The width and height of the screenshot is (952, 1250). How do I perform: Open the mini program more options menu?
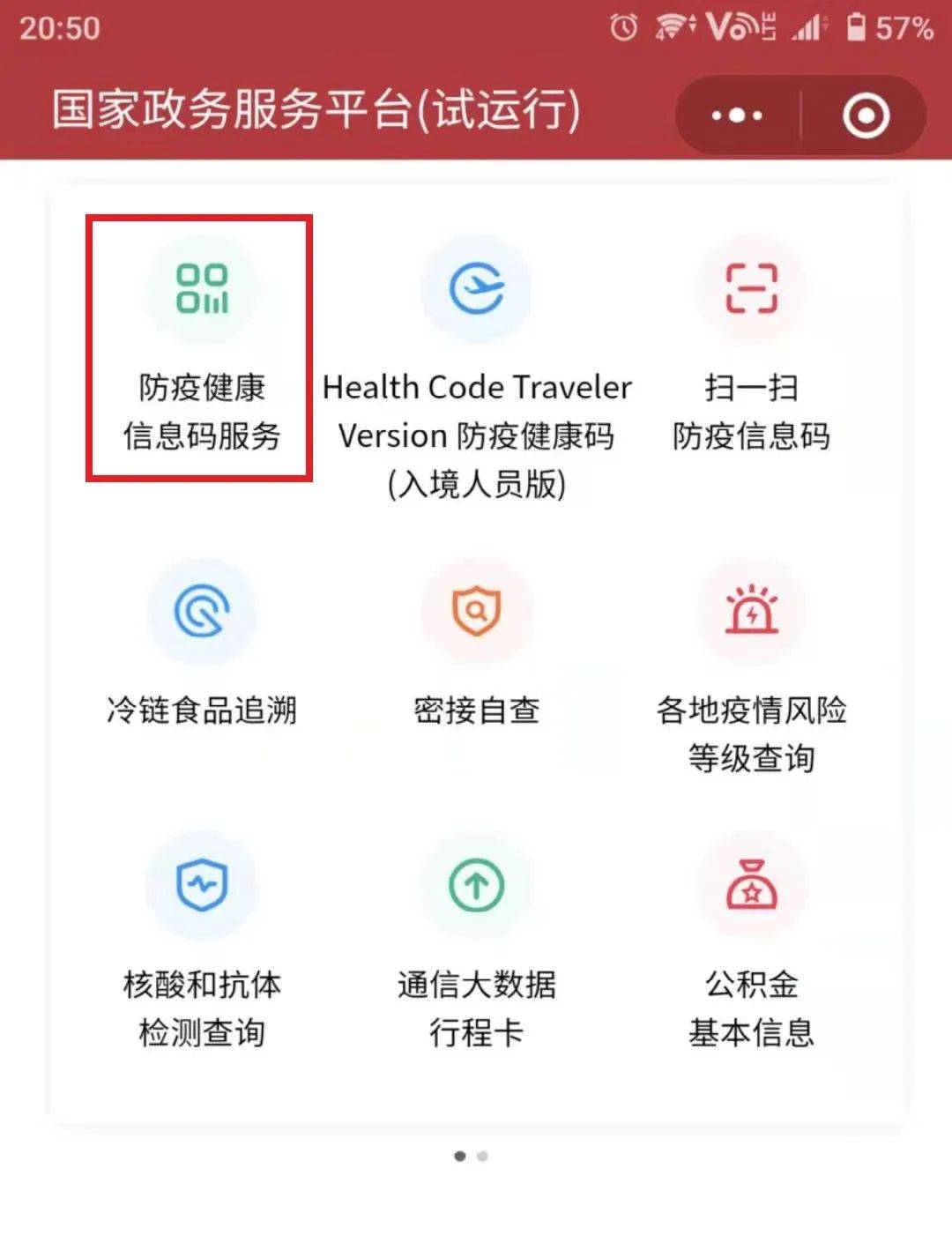[737, 115]
